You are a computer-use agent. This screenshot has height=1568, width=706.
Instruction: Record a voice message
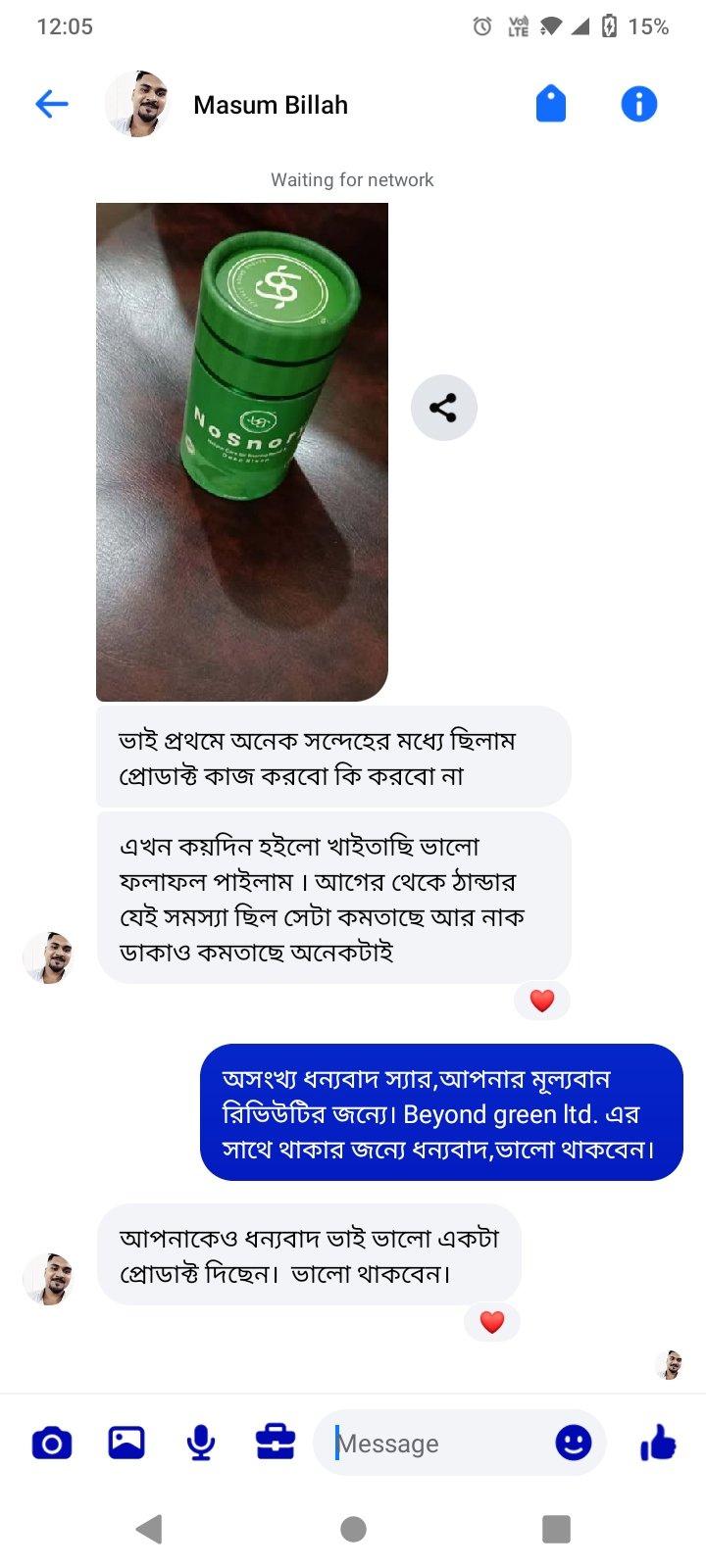tap(201, 1443)
